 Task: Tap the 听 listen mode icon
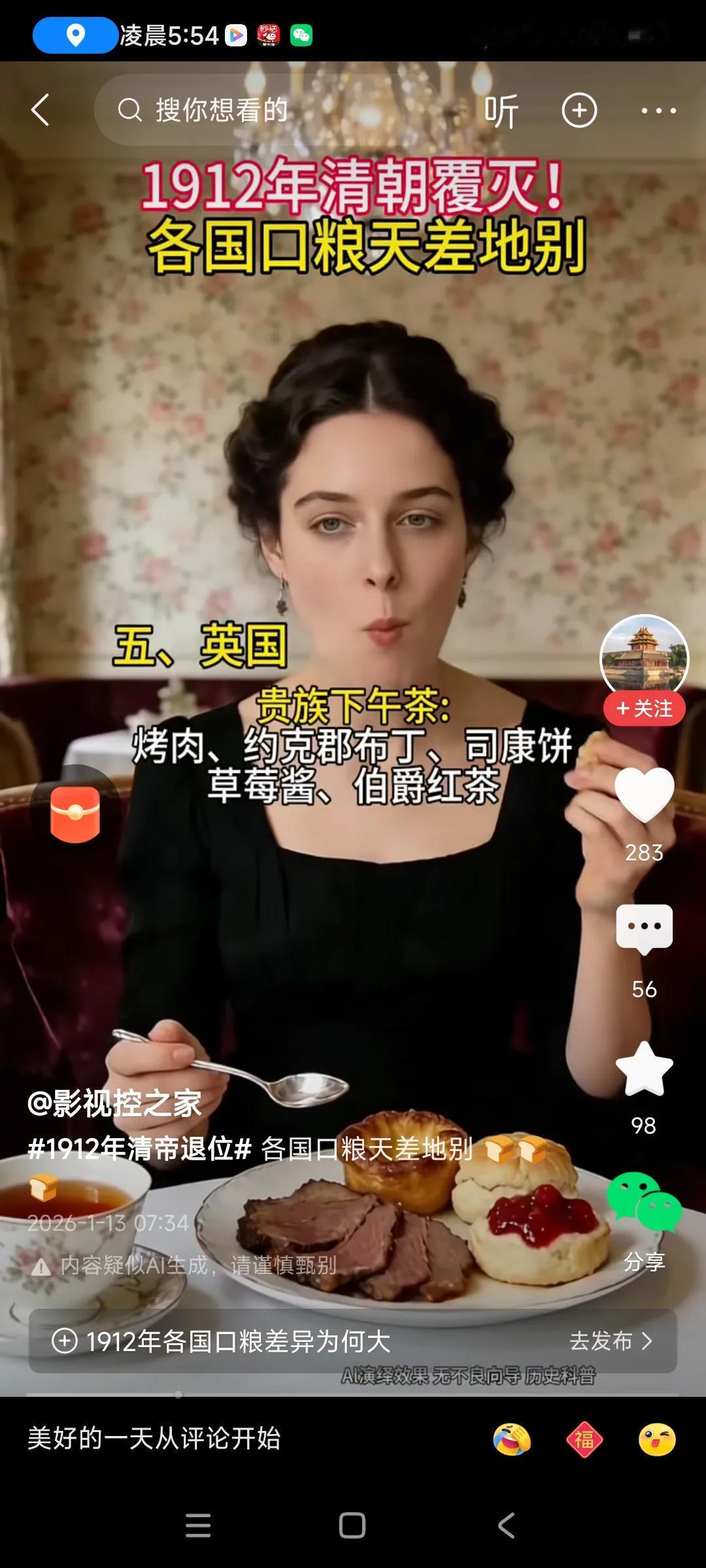point(501,110)
